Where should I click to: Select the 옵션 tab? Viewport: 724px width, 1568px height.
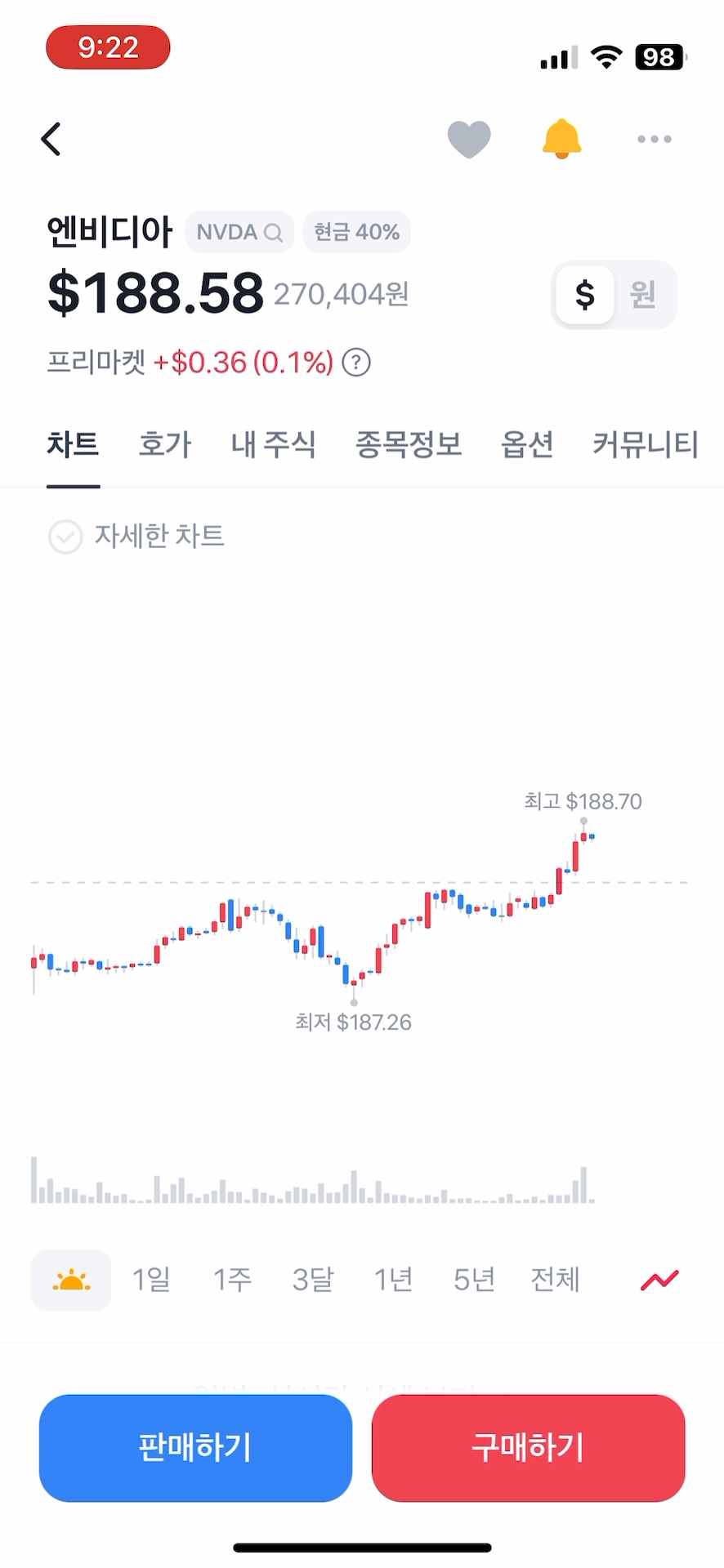[527, 444]
